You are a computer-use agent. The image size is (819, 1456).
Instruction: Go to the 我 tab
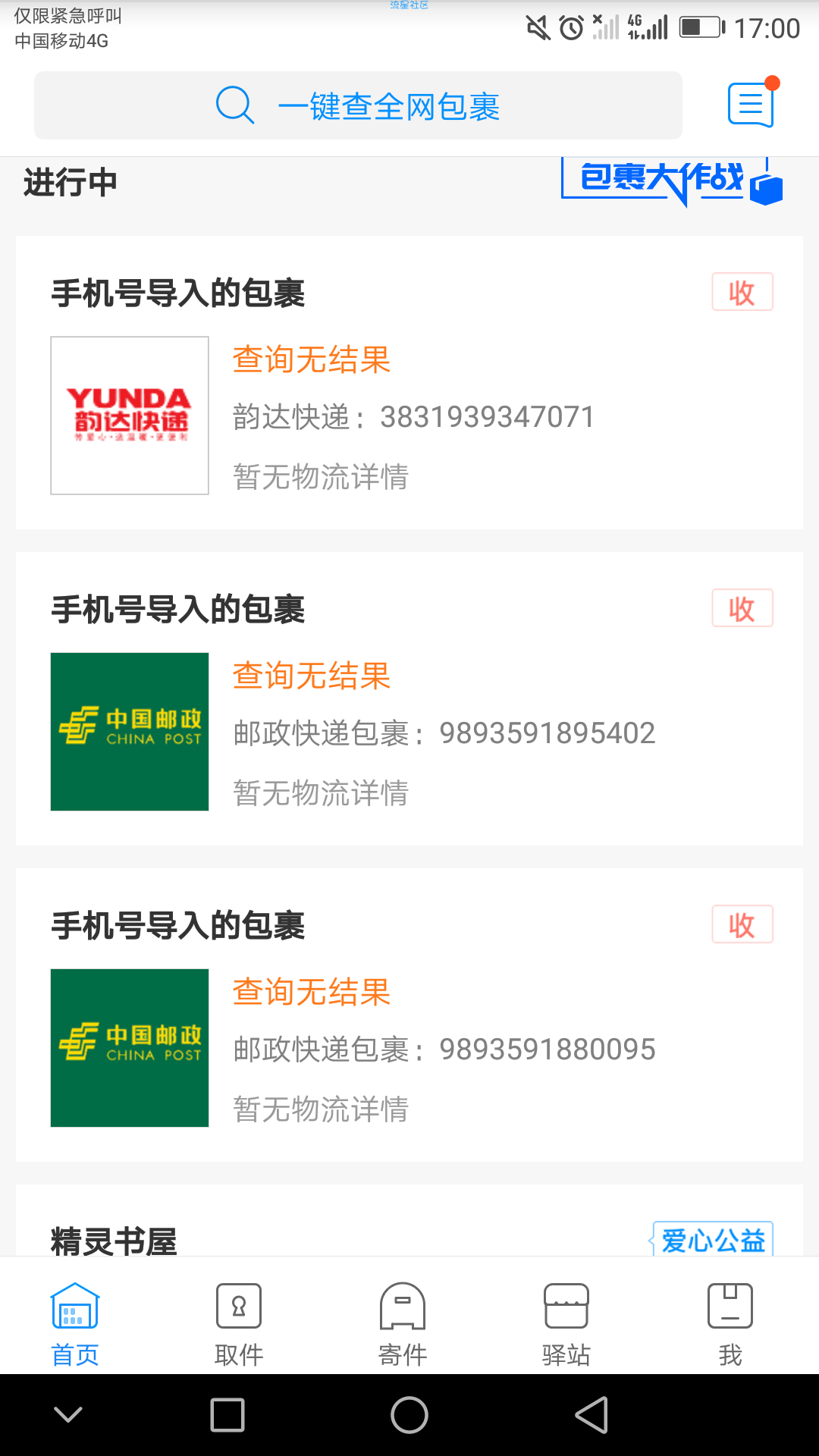pyautogui.click(x=730, y=1324)
